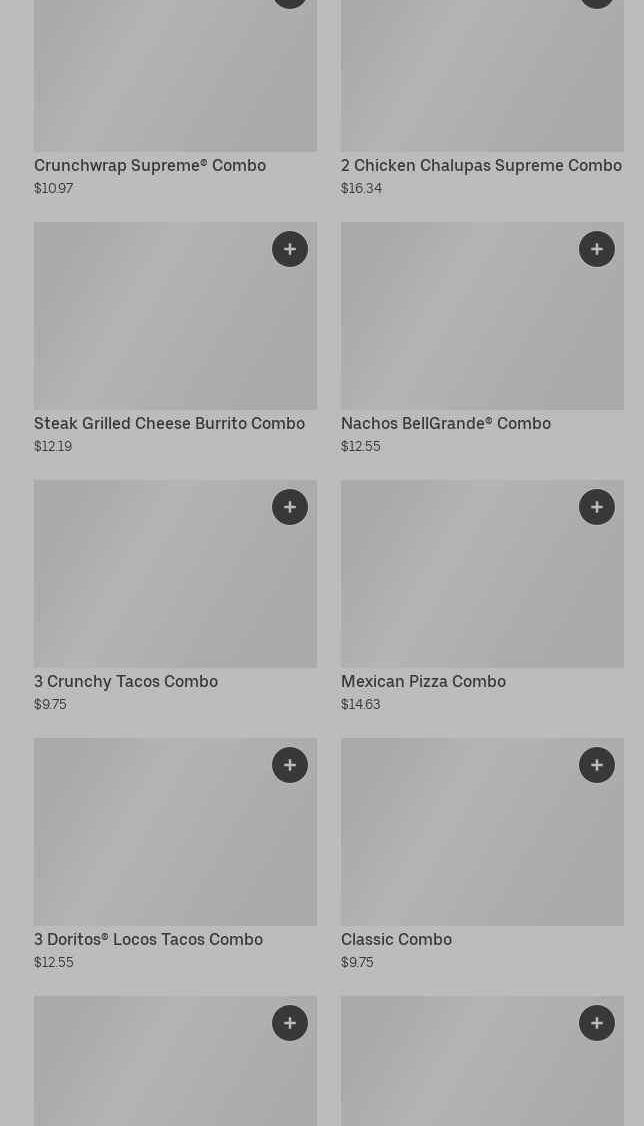Add Classic Combo to cart
The image size is (644, 1126).
(x=597, y=765)
